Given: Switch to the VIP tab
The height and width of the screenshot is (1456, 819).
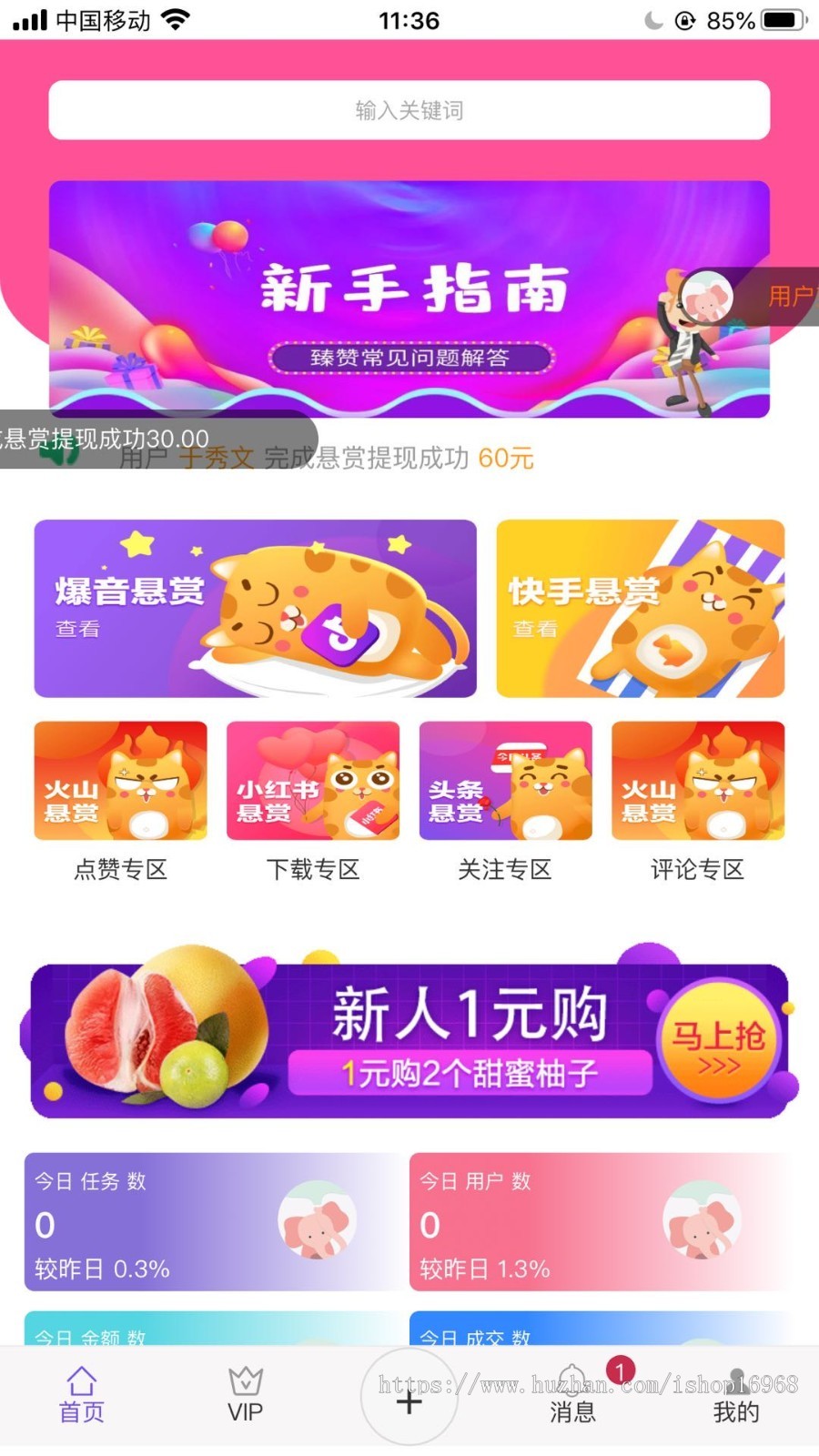Looking at the screenshot, I should (x=245, y=1394).
